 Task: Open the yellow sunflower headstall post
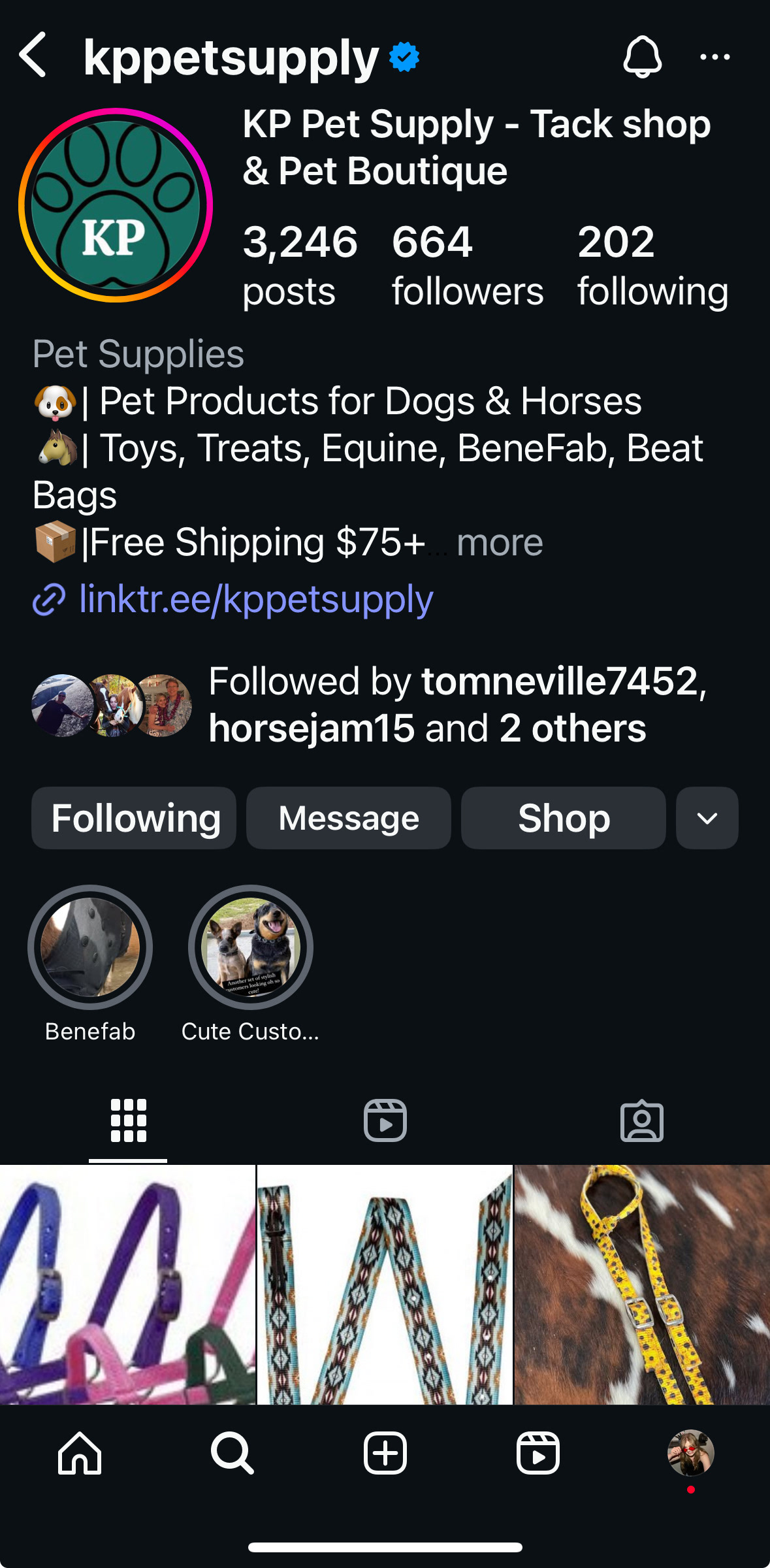(x=642, y=1284)
